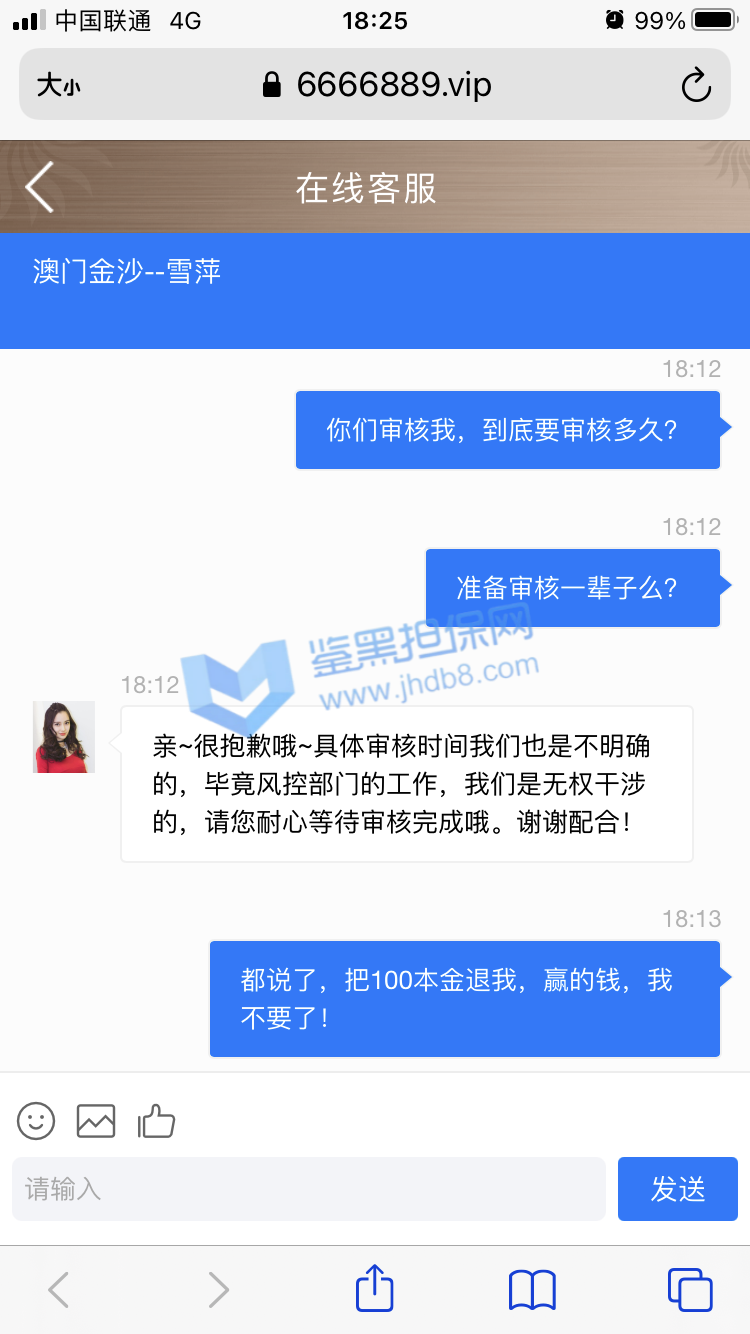Open the emoji picker
750x1334 pixels.
tap(36, 1121)
